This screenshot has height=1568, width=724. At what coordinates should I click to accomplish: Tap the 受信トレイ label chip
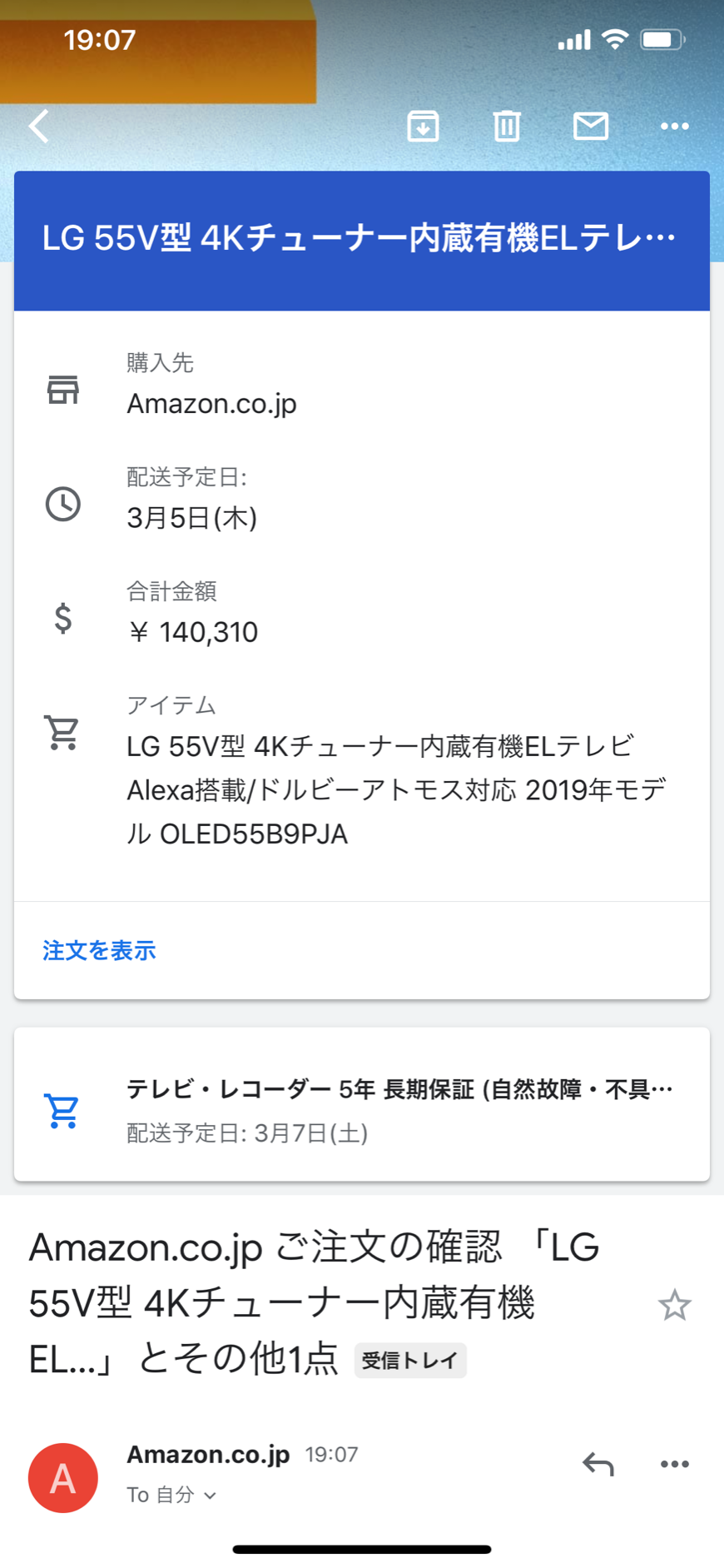pyautogui.click(x=410, y=1360)
